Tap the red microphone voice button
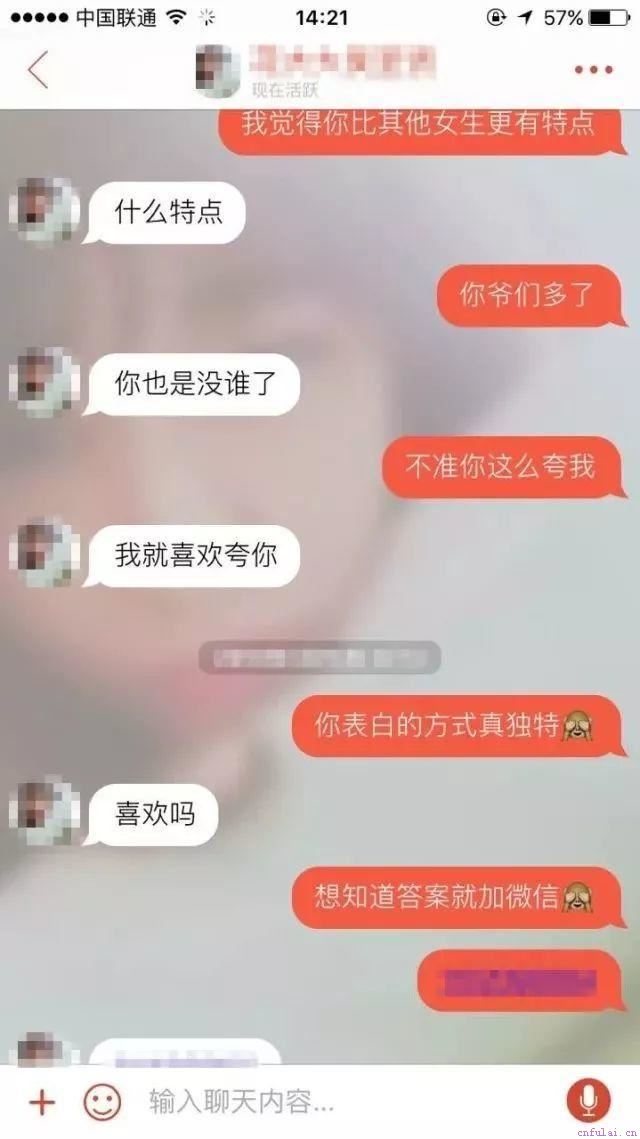Image resolution: width=640 pixels, height=1139 pixels. click(x=588, y=1102)
